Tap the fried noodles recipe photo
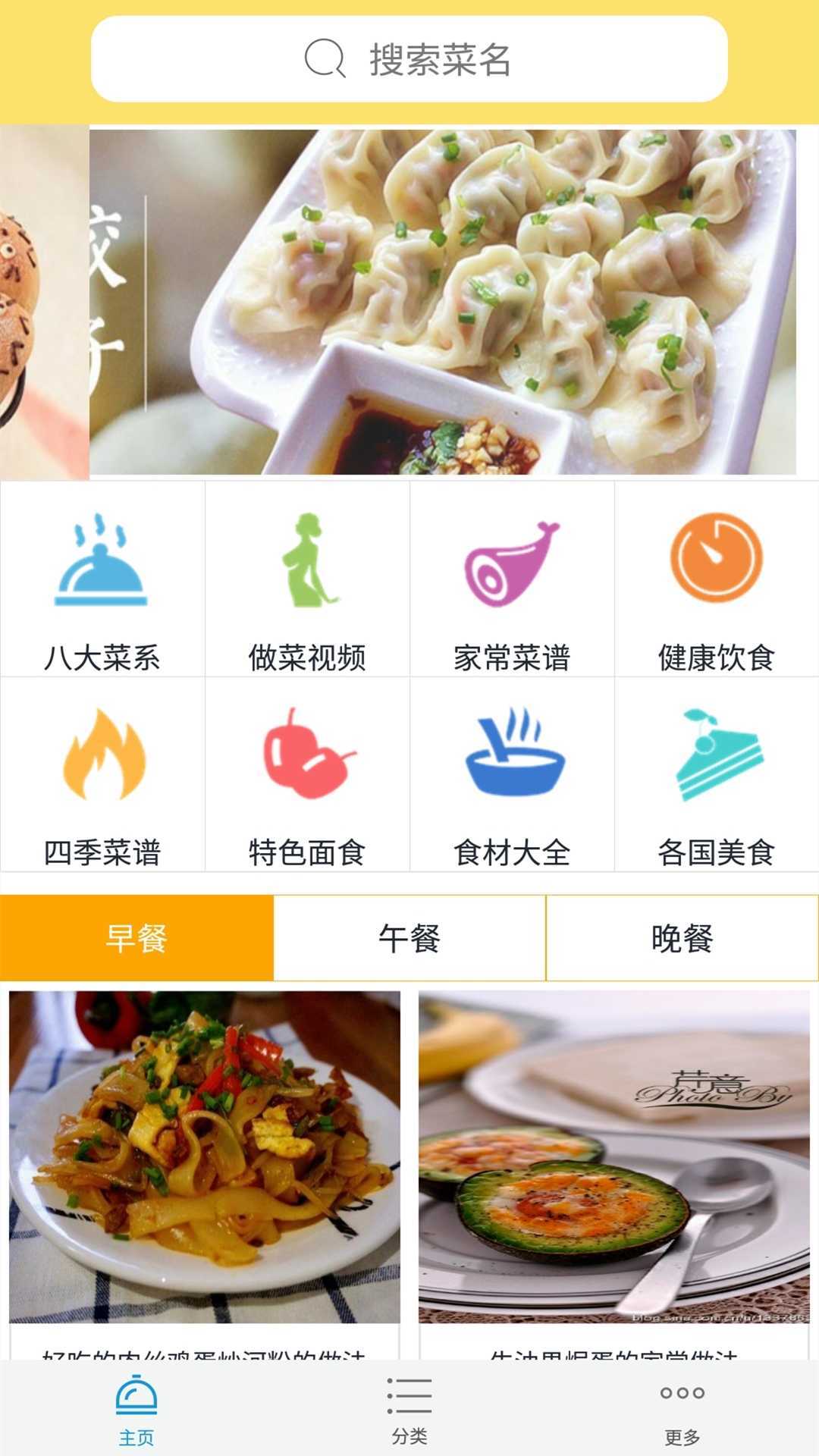The width and height of the screenshot is (819, 1456). tap(205, 1153)
